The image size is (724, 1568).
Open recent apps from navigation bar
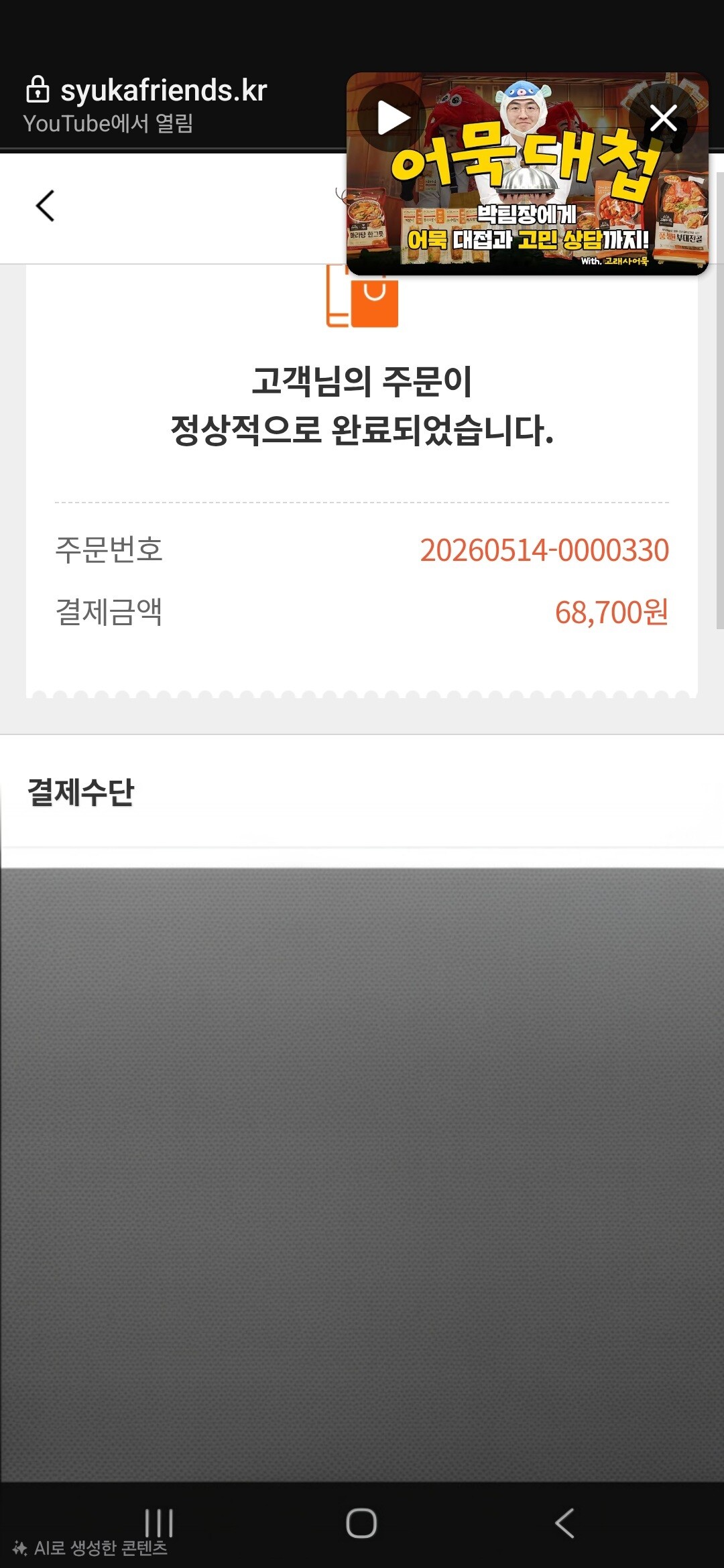(x=159, y=1522)
